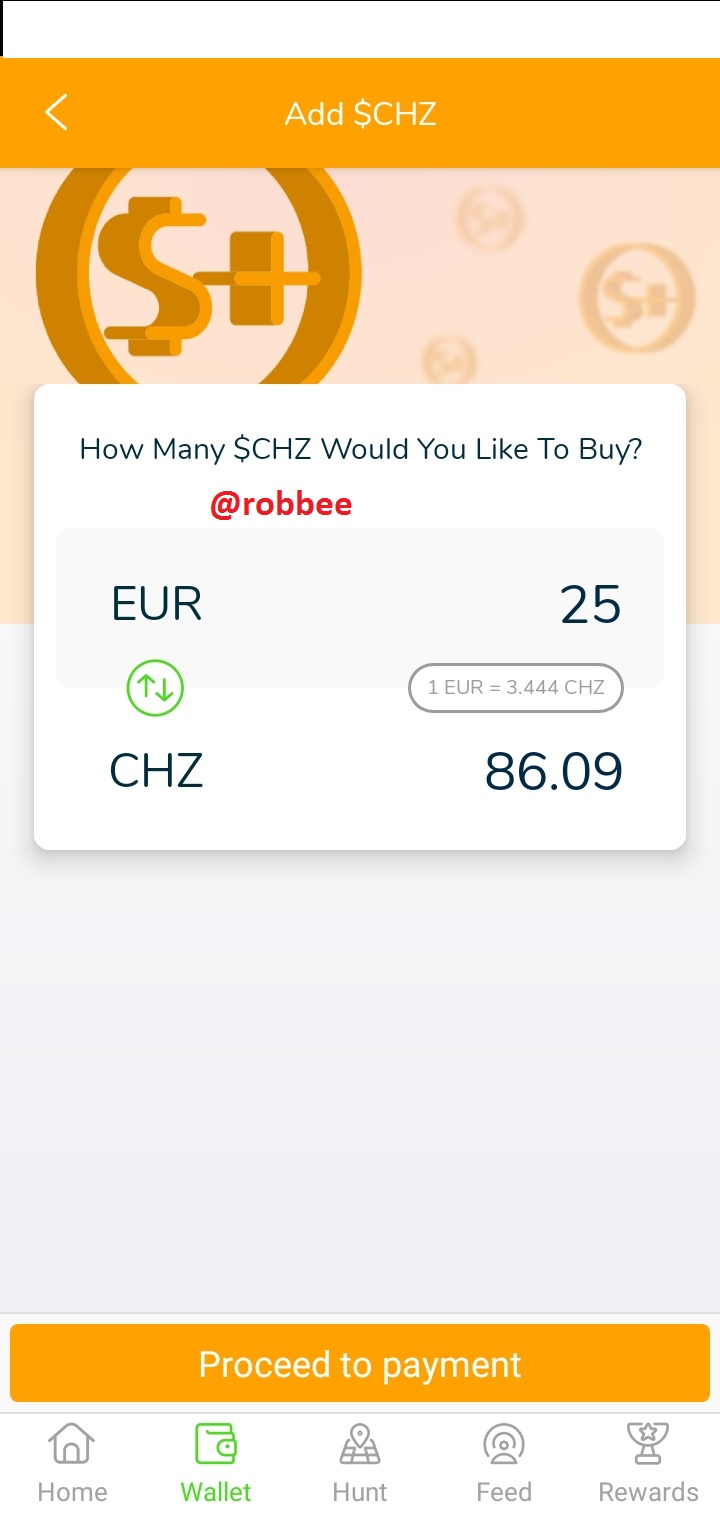720x1521 pixels.
Task: Open the Wallet tab
Action: pos(216,1463)
